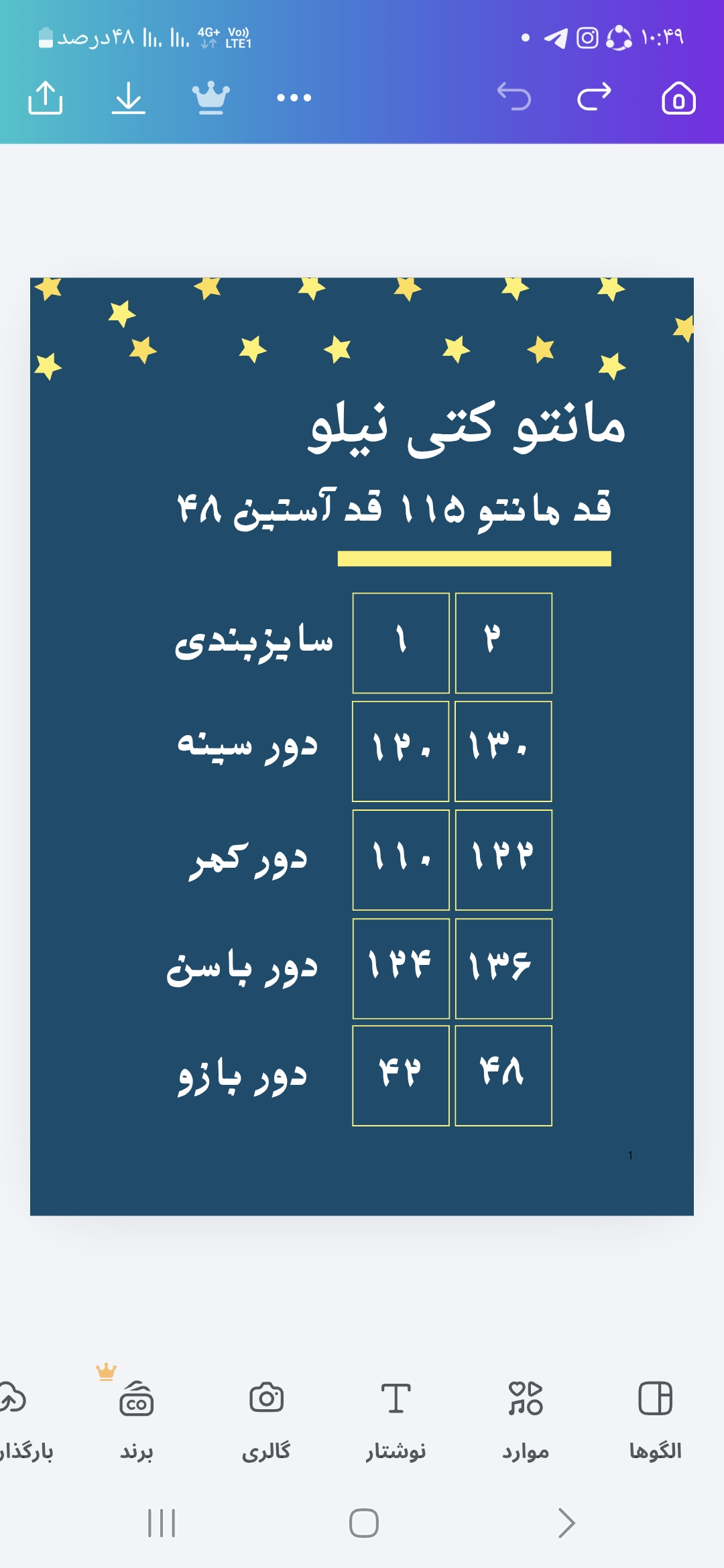The height and width of the screenshot is (1568, 724).
Task: Download the design to the device
Action: click(128, 98)
